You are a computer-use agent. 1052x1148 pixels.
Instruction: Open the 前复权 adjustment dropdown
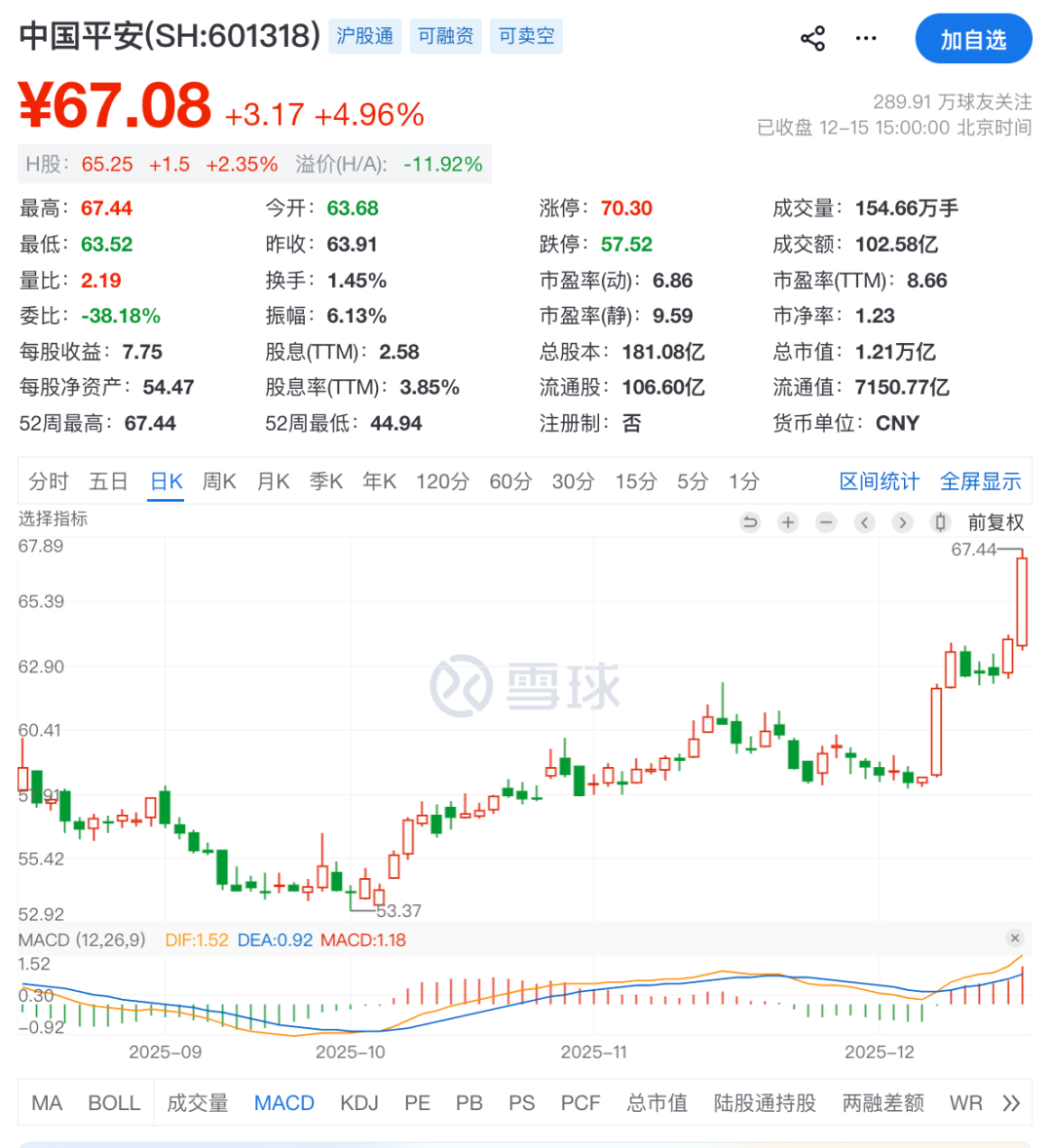[x=995, y=522]
